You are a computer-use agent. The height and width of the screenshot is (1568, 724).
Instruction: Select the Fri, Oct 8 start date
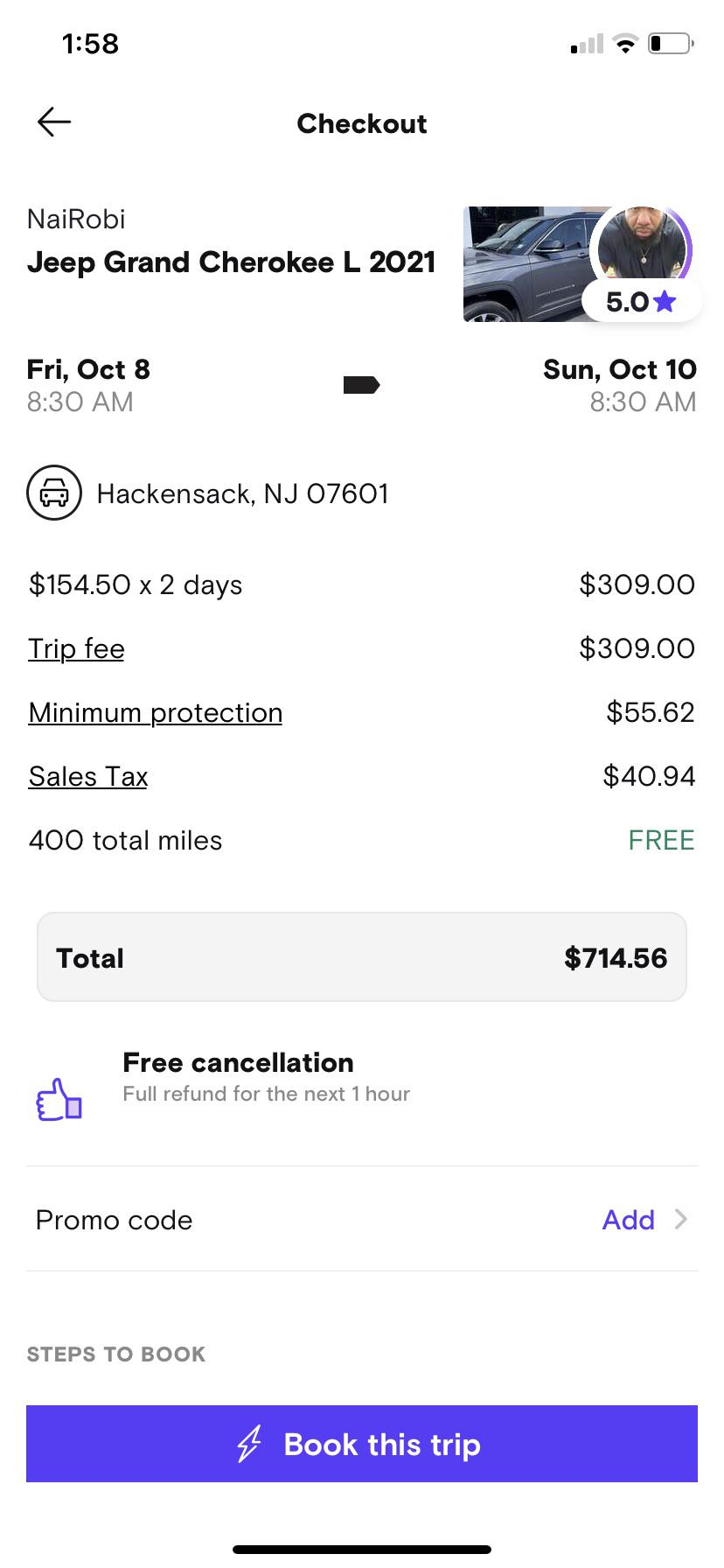(87, 369)
